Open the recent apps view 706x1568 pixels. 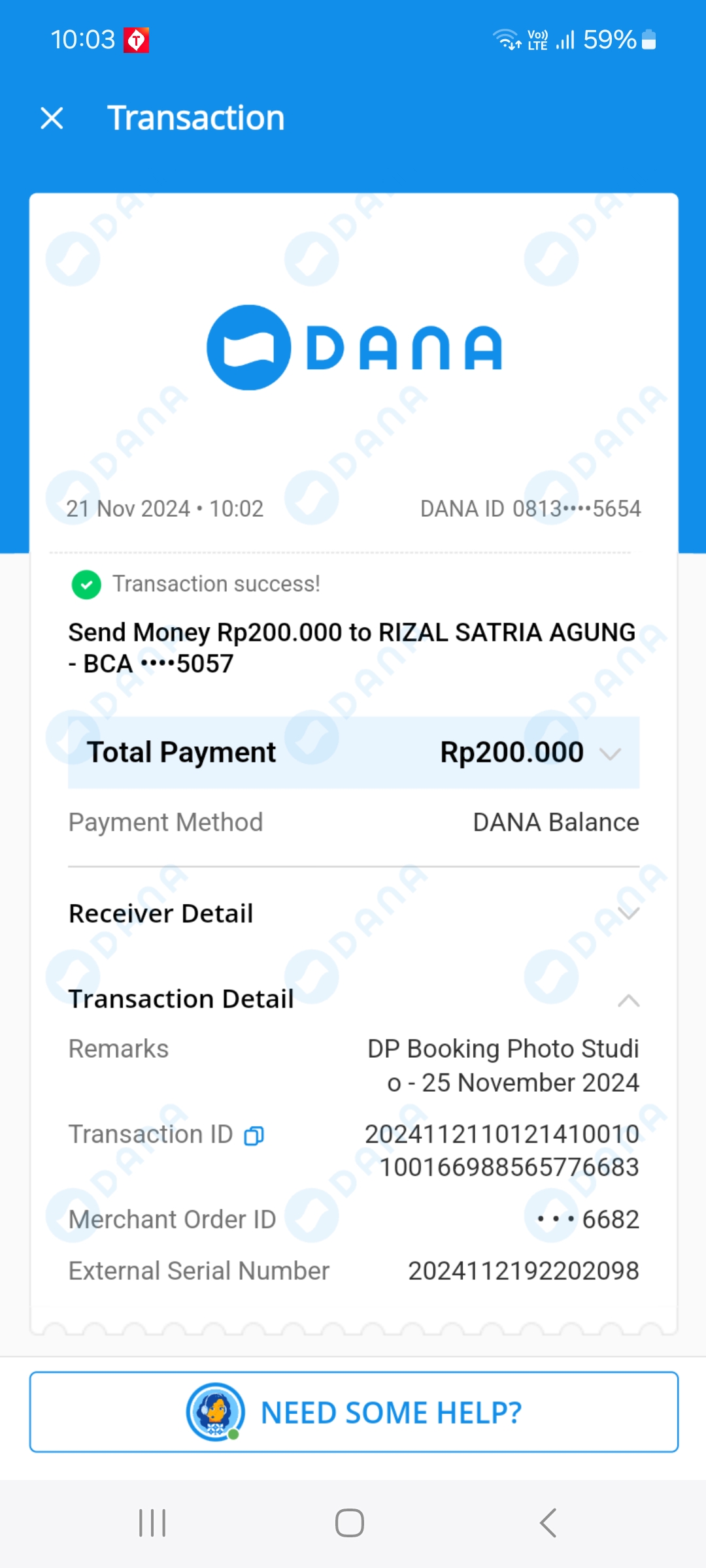point(152,1523)
